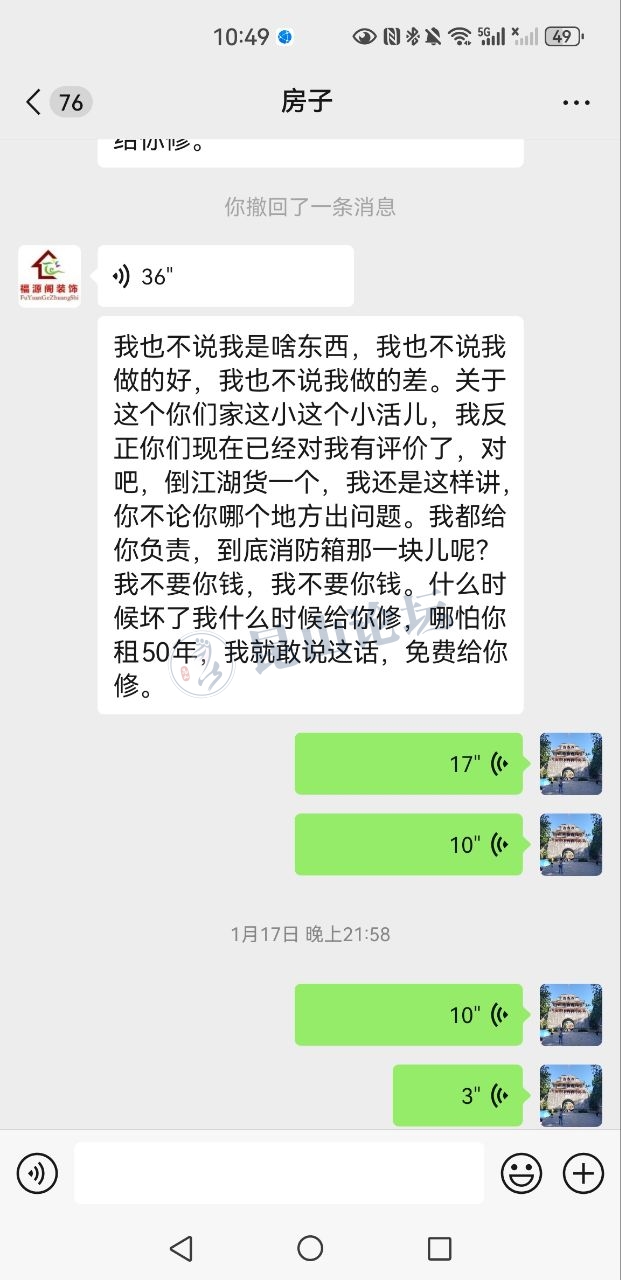Open the contact's 福源阁装饰 avatar profile
Viewport: 621px width, 1280px height.
[49, 276]
